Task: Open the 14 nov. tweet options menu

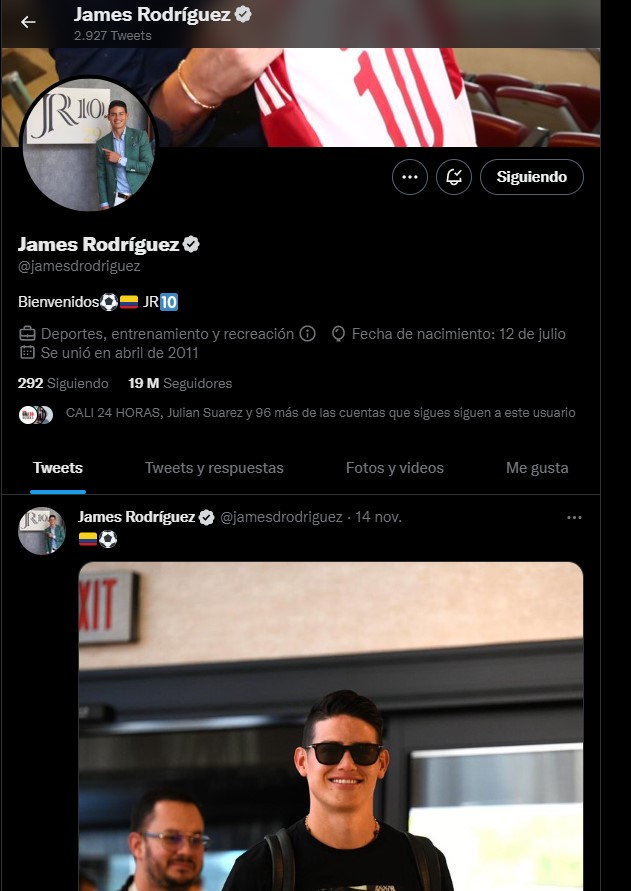Action: [x=574, y=518]
